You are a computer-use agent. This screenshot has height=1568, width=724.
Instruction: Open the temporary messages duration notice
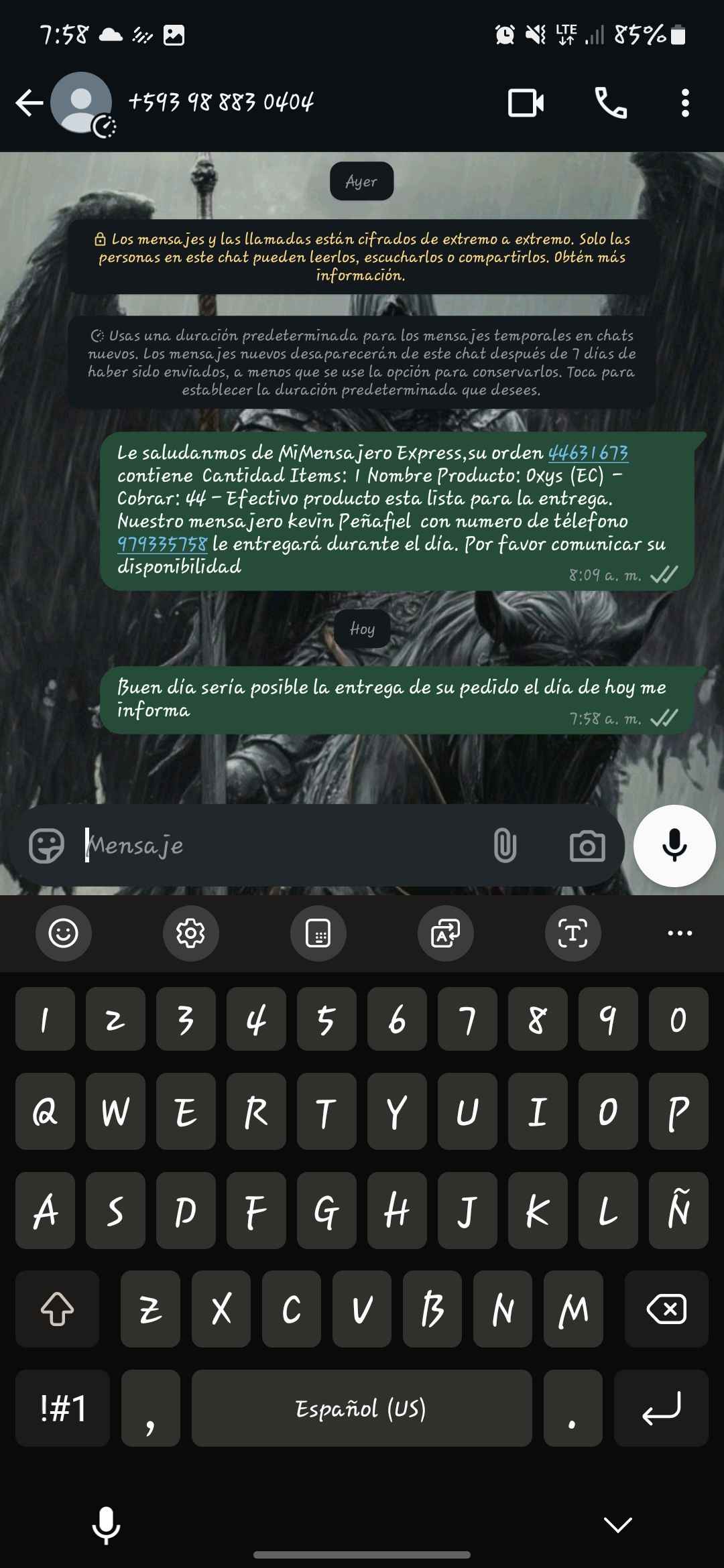[361, 363]
